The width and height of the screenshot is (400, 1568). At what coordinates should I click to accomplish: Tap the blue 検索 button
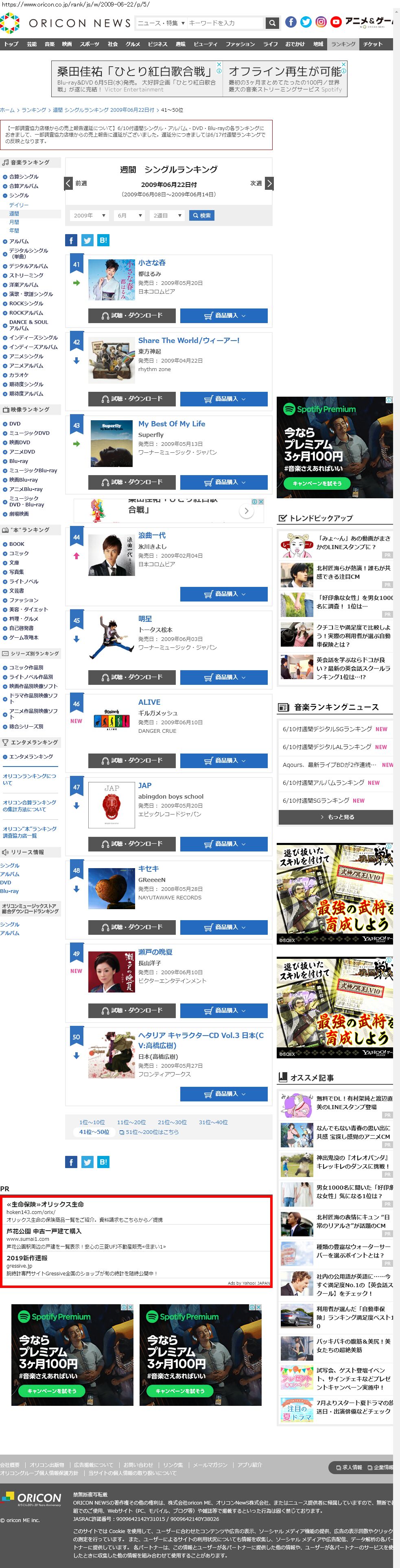(x=201, y=215)
